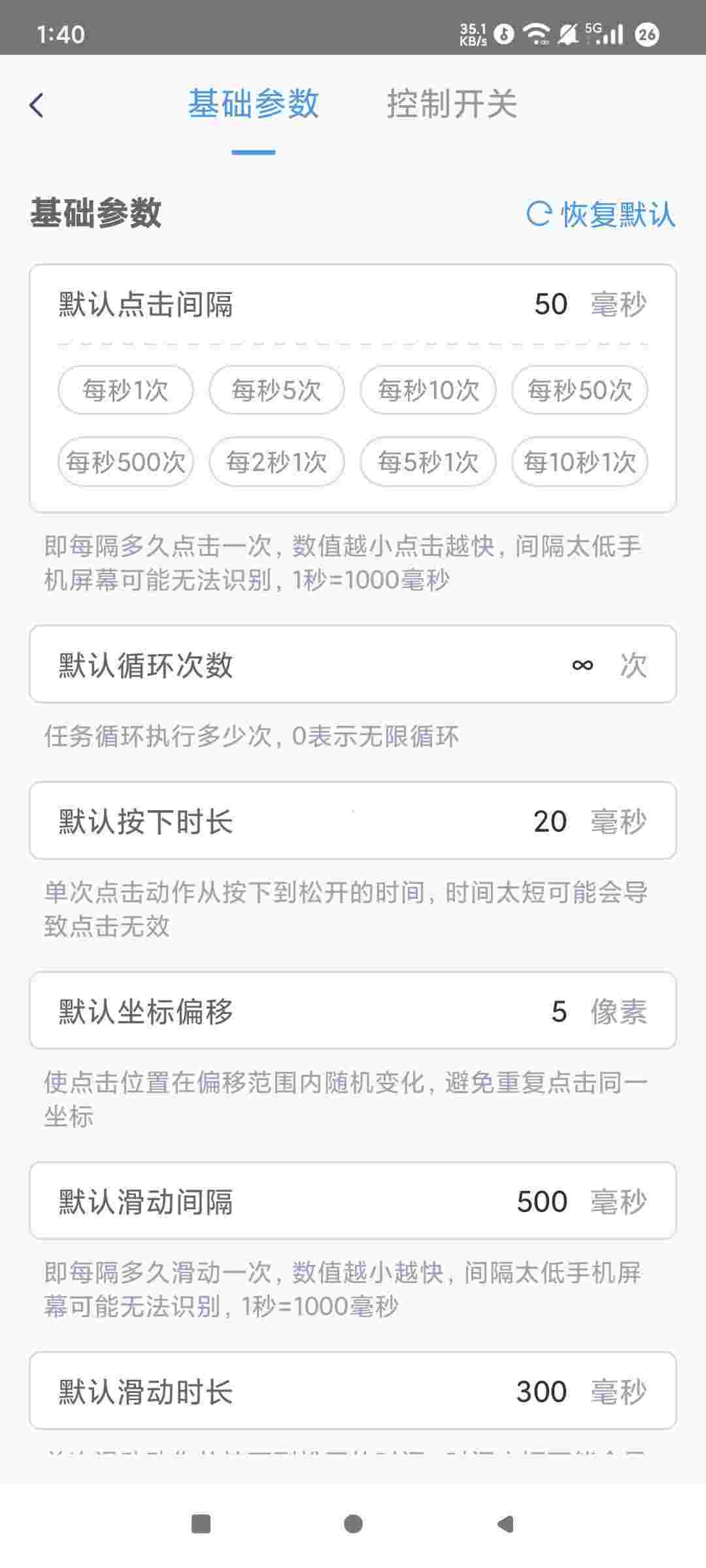Select the 每秒500次 preset chip
Image resolution: width=706 pixels, height=1568 pixels.
click(126, 463)
